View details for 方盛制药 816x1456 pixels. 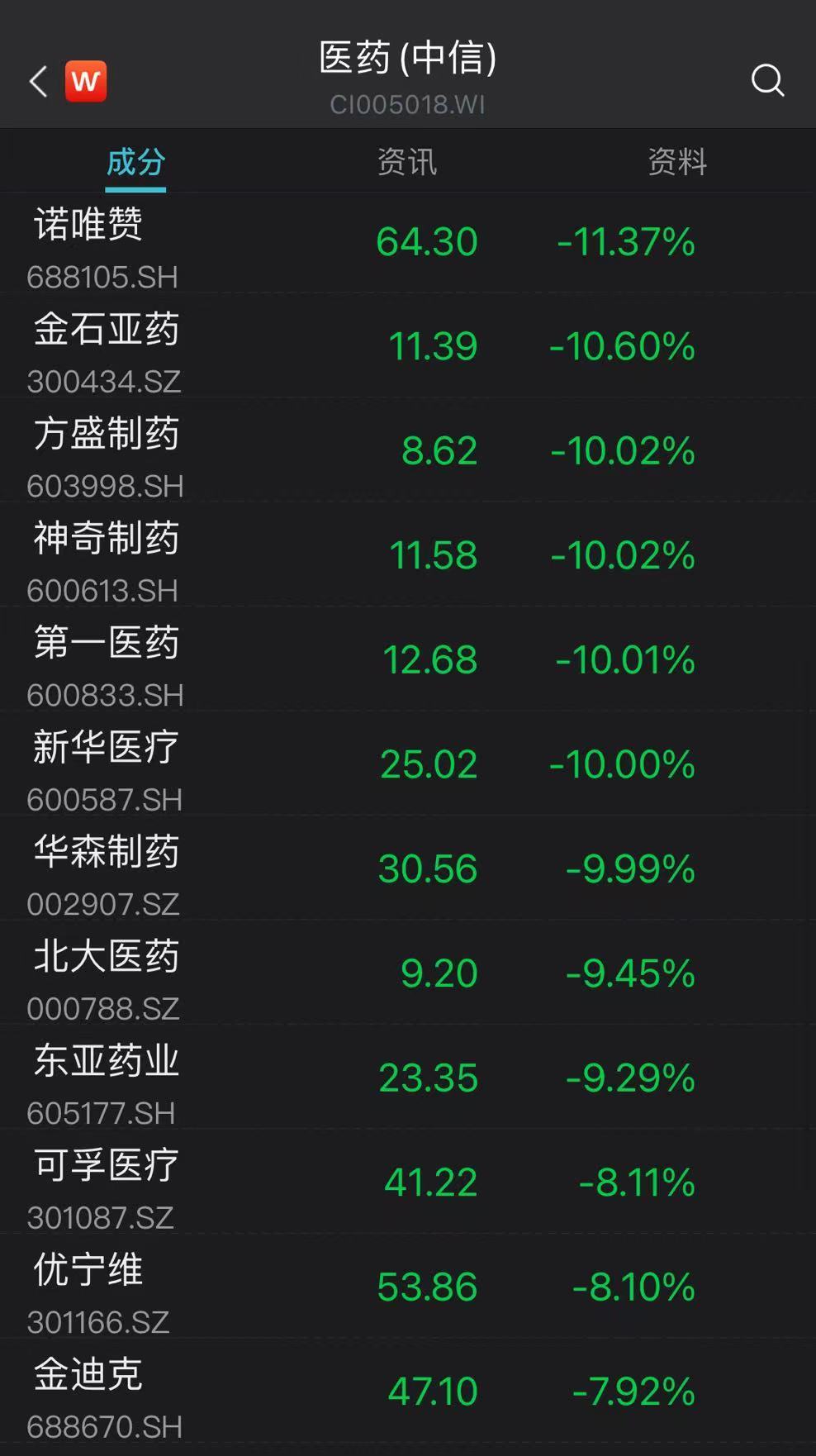tap(408, 450)
